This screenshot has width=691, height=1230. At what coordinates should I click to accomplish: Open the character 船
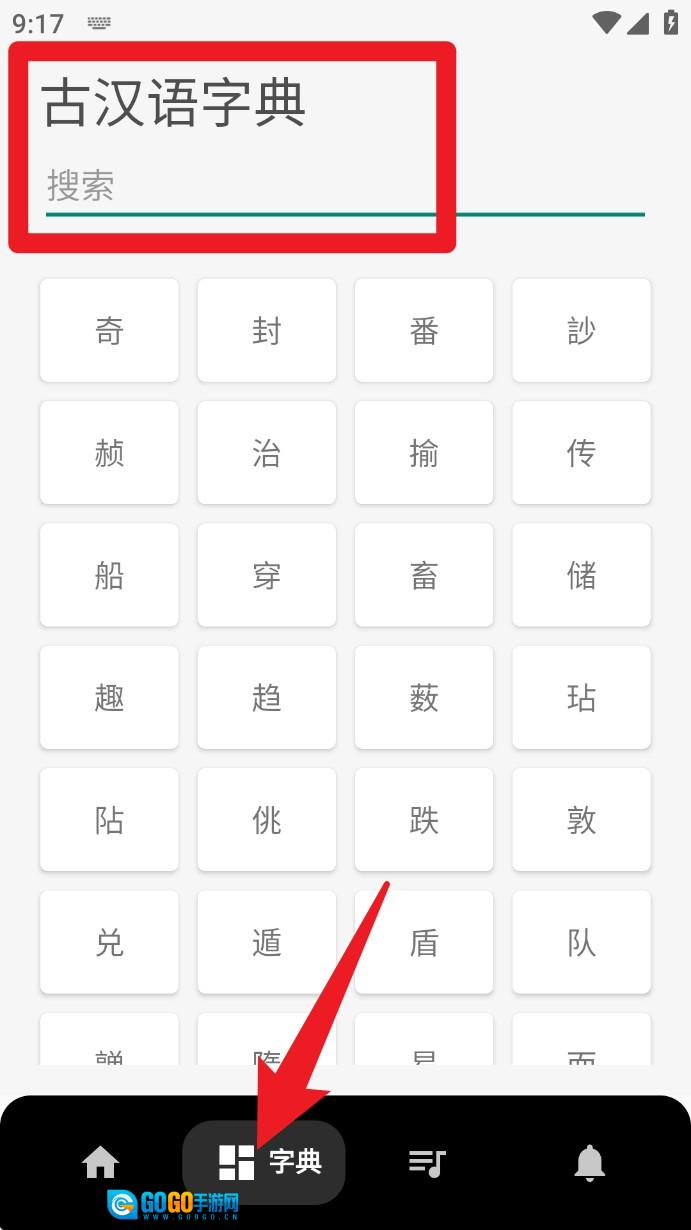(x=109, y=575)
